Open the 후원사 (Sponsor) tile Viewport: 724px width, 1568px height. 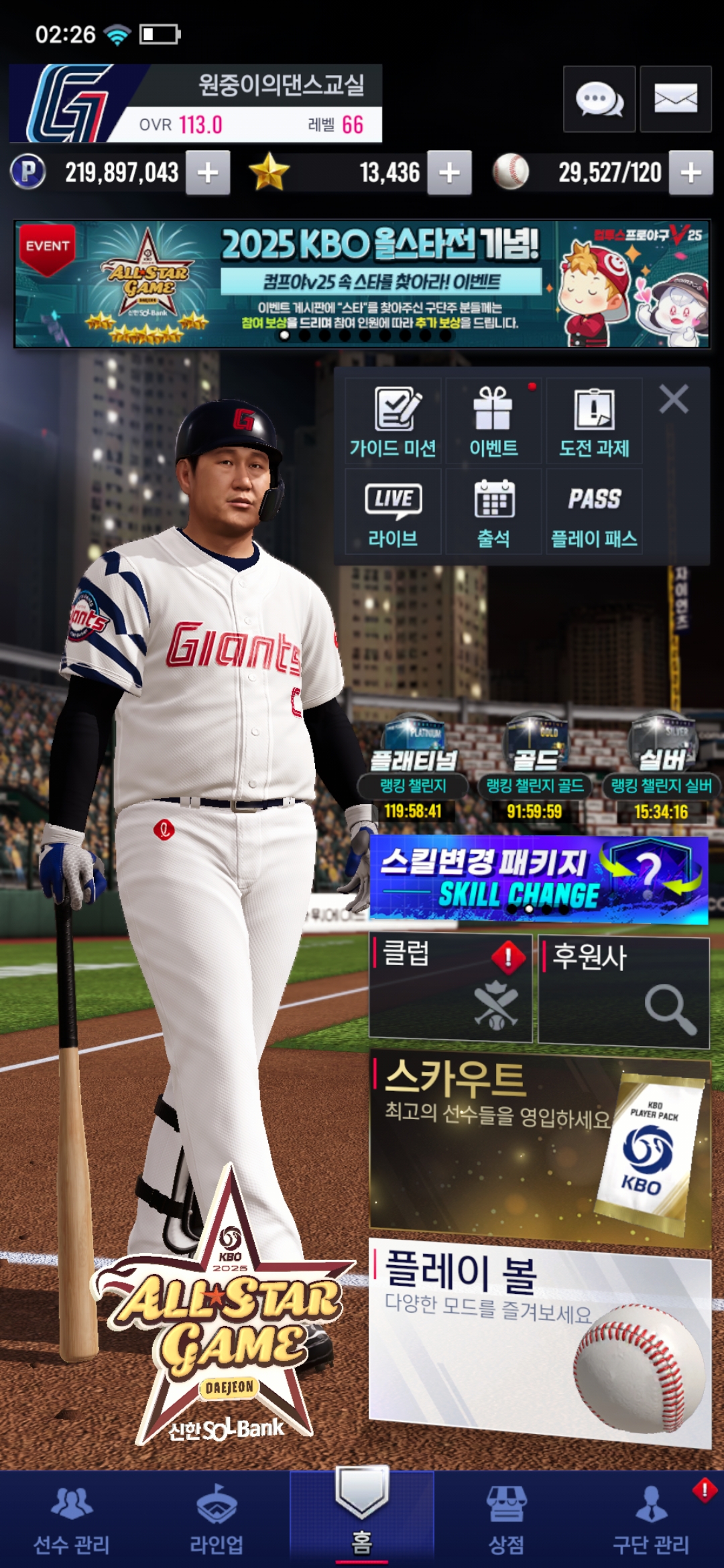(623, 990)
